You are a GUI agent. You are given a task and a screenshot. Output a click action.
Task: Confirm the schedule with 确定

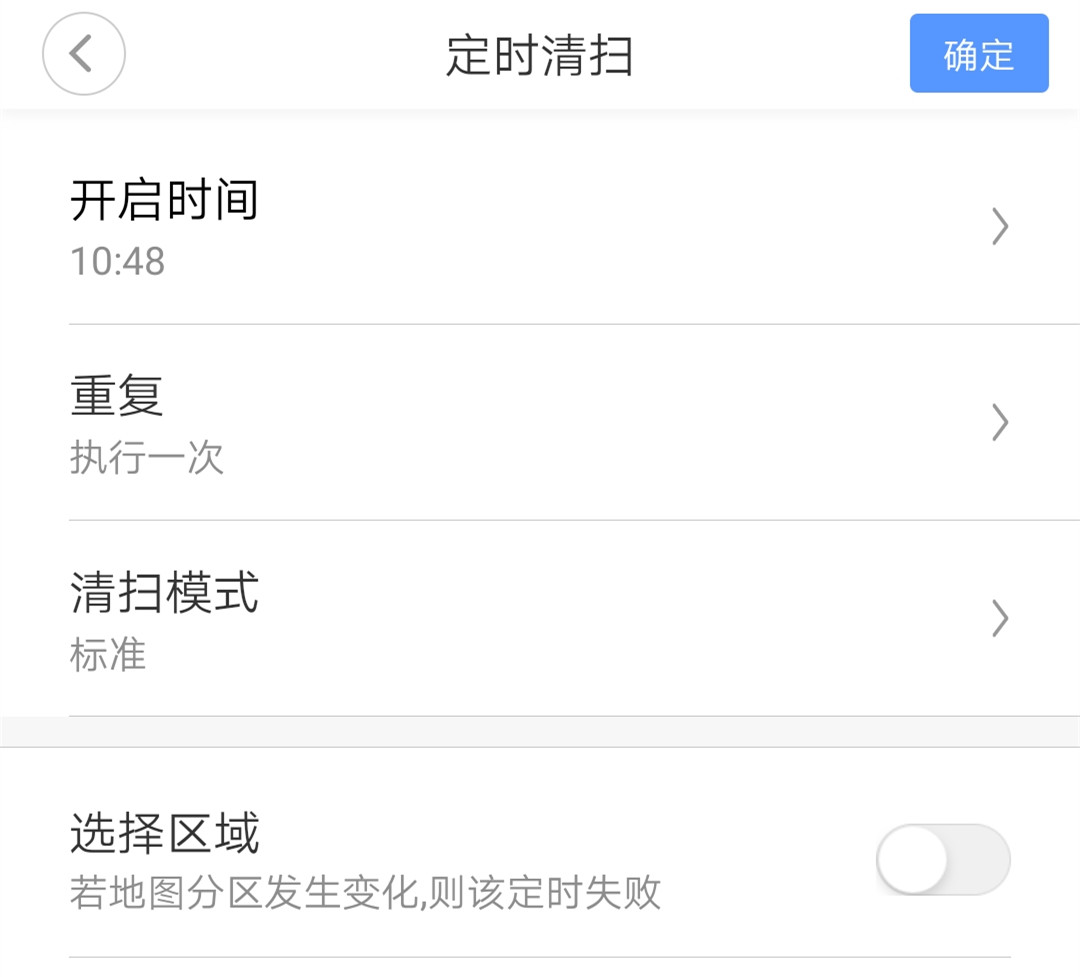click(x=978, y=54)
